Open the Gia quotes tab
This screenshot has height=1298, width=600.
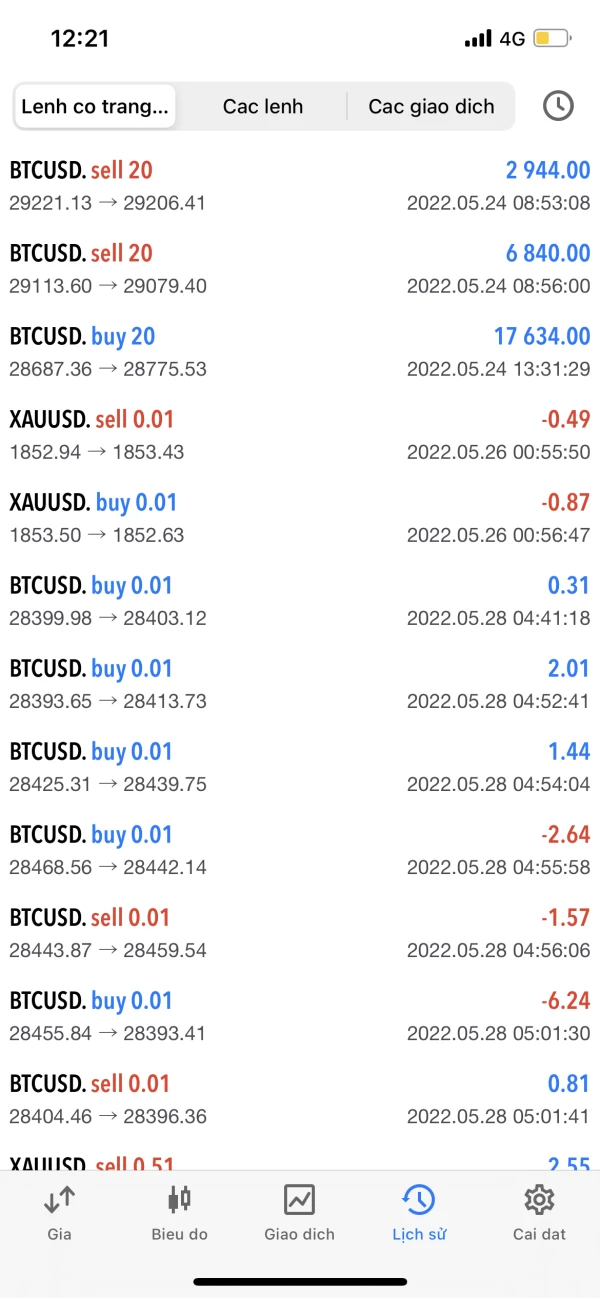coord(60,1211)
